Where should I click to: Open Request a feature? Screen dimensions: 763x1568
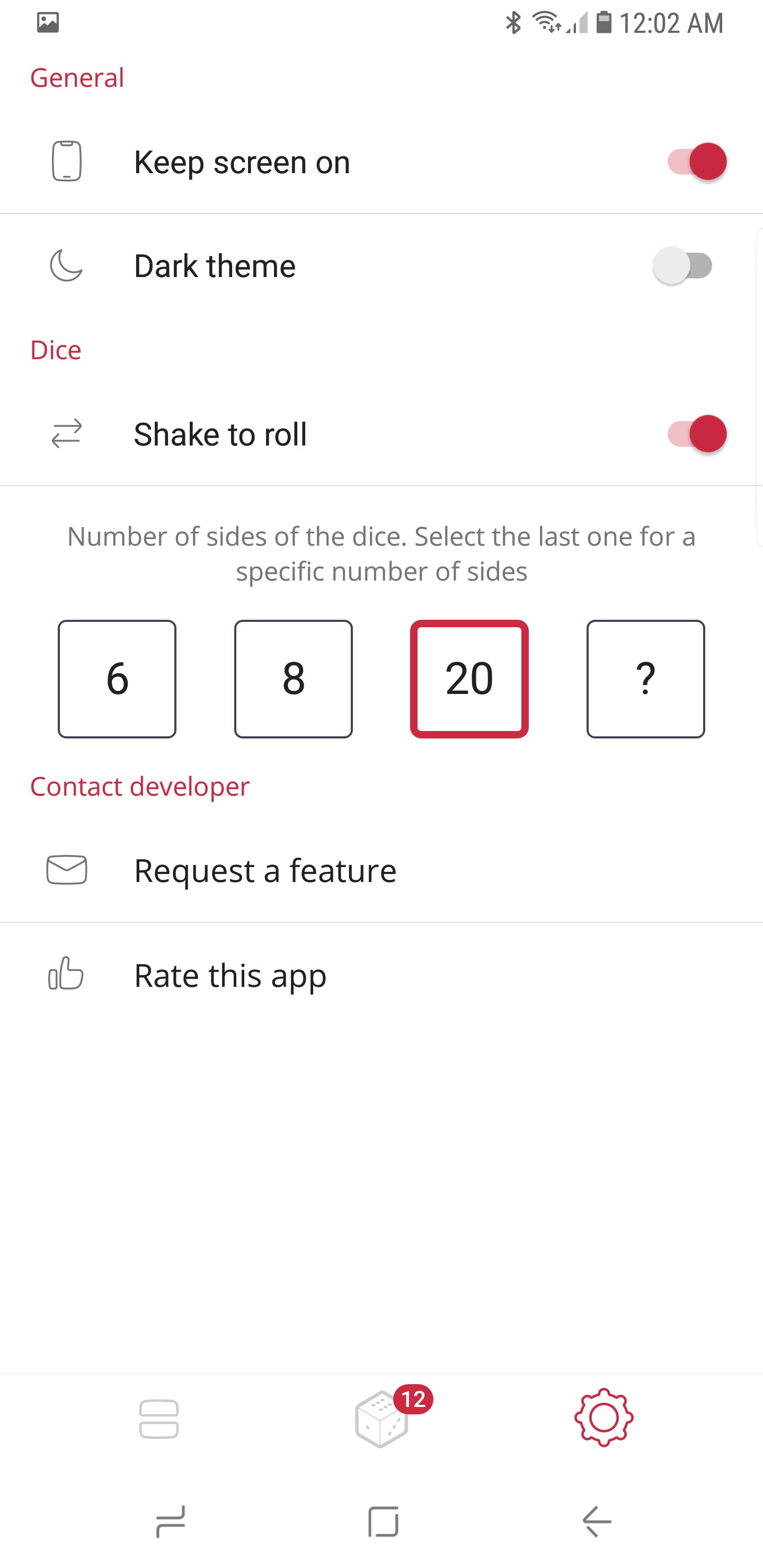tap(265, 870)
